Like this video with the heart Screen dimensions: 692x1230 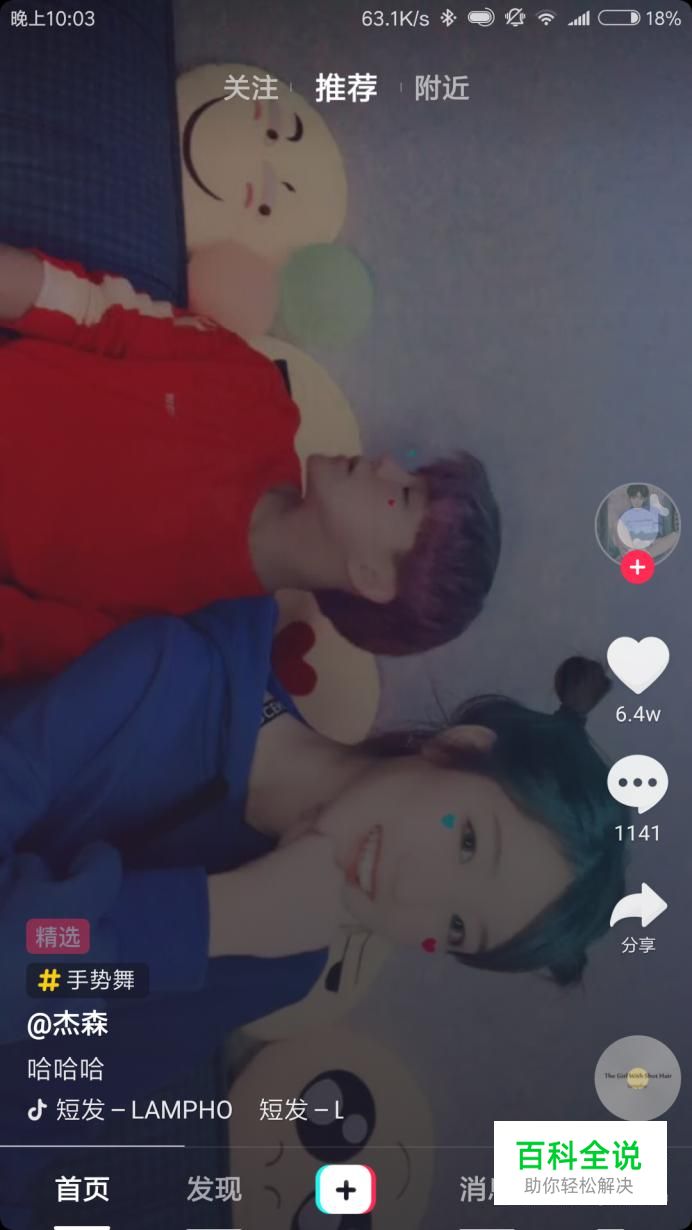tap(638, 666)
